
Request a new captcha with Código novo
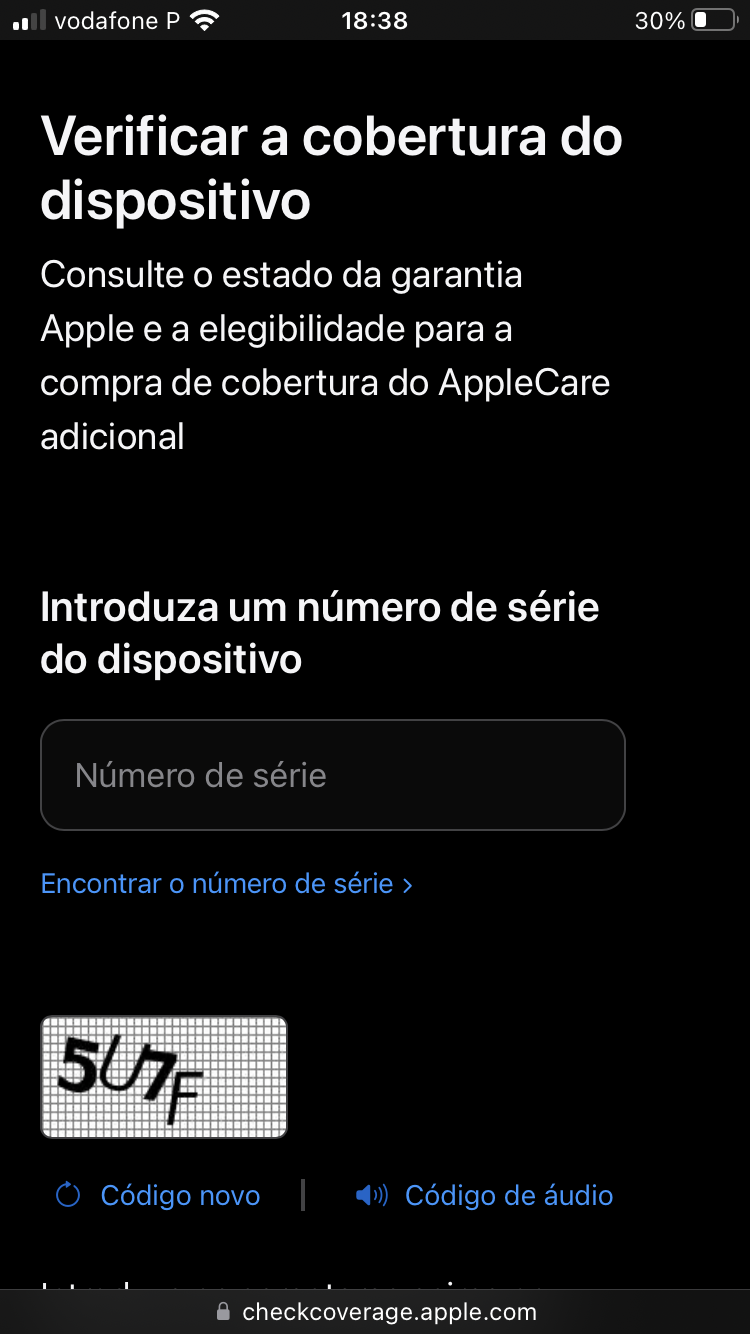[x=160, y=1195]
